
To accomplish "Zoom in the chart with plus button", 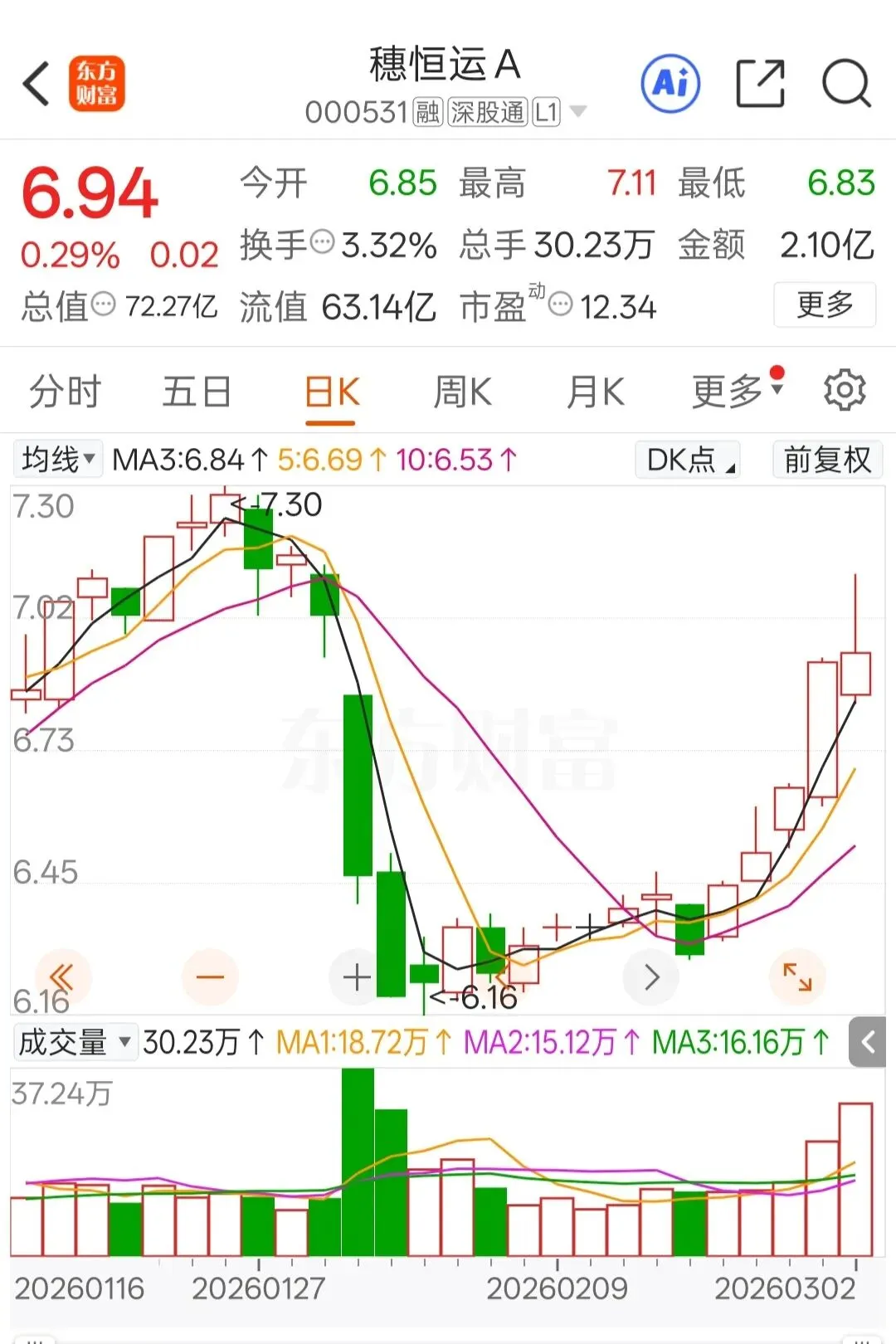I will coord(357,976).
